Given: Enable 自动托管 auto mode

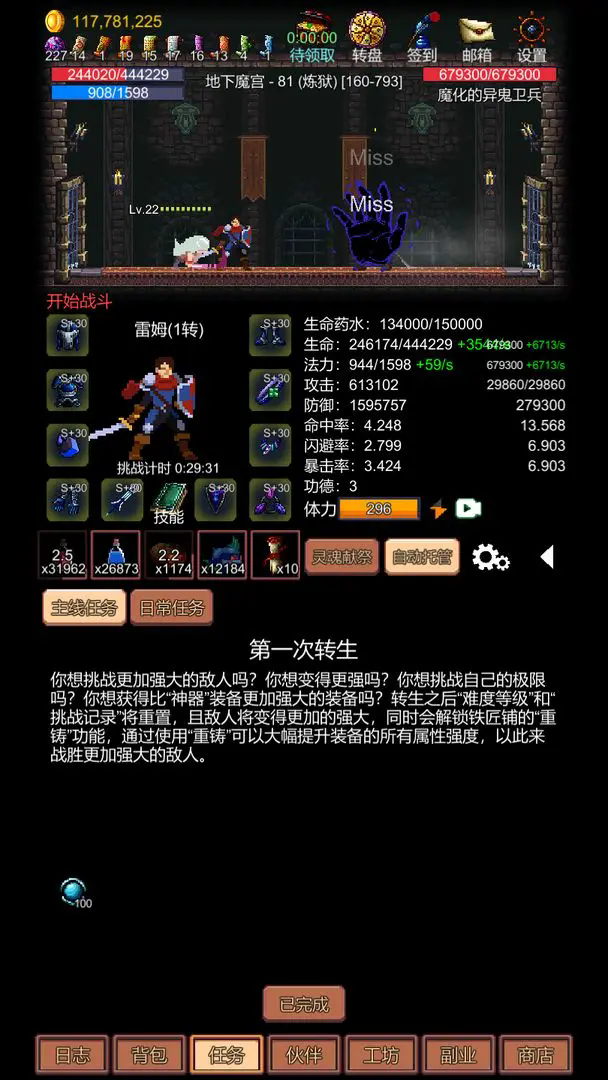Looking at the screenshot, I should [421, 556].
